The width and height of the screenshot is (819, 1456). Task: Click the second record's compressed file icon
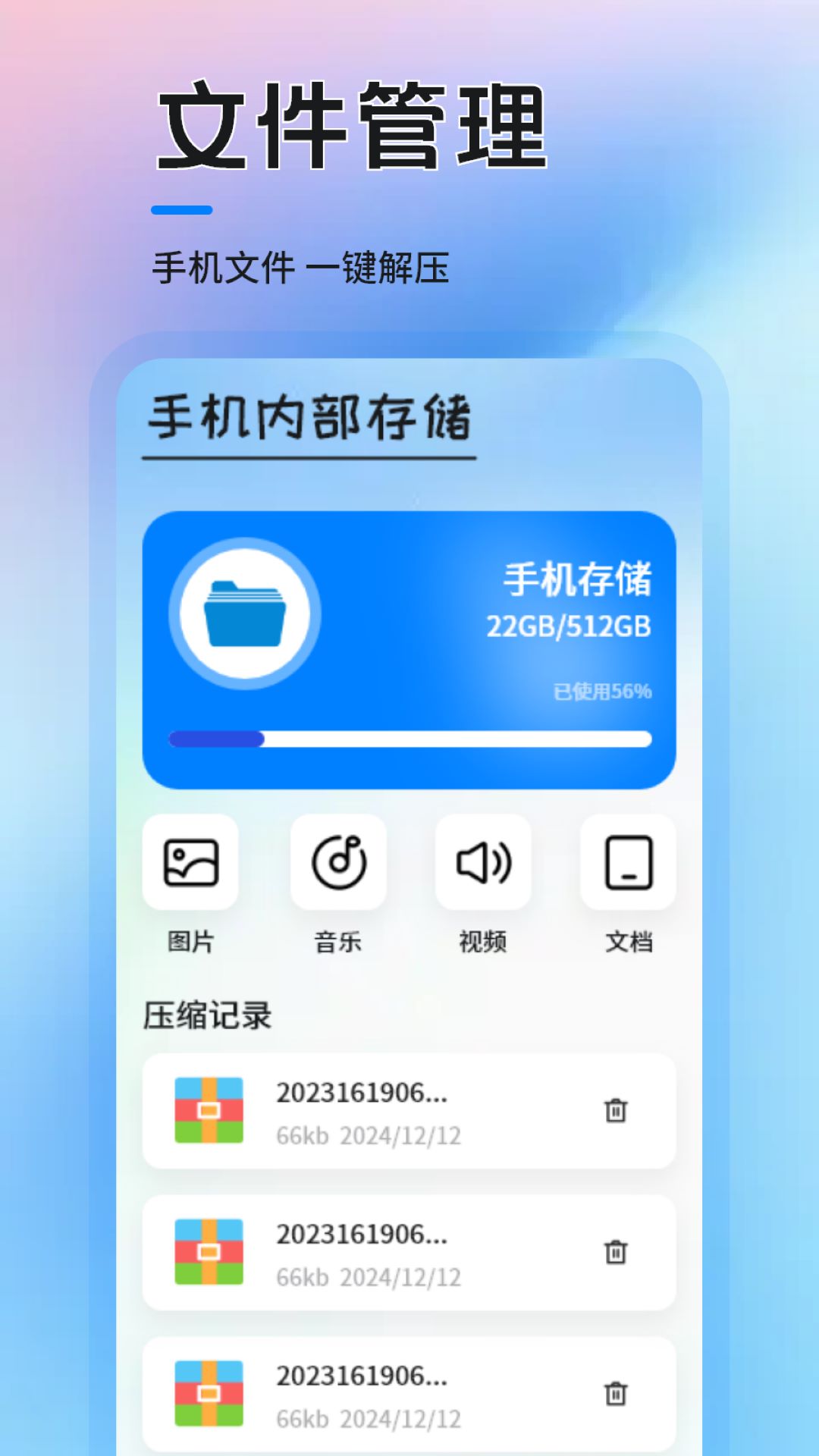(208, 1253)
